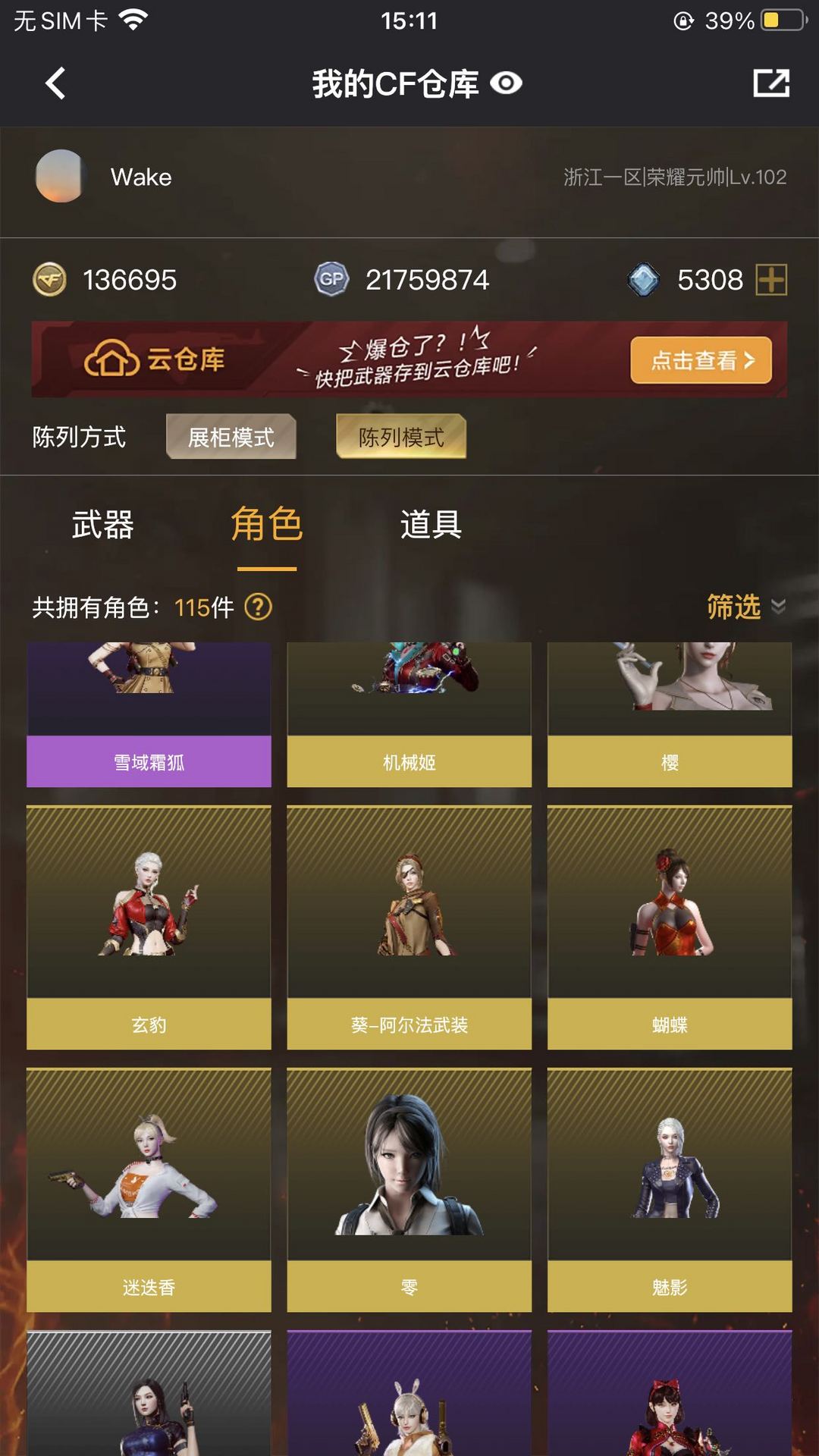Open the 葵-阿尔法武装 character card
Image resolution: width=819 pixels, height=1456 pixels.
point(409,927)
